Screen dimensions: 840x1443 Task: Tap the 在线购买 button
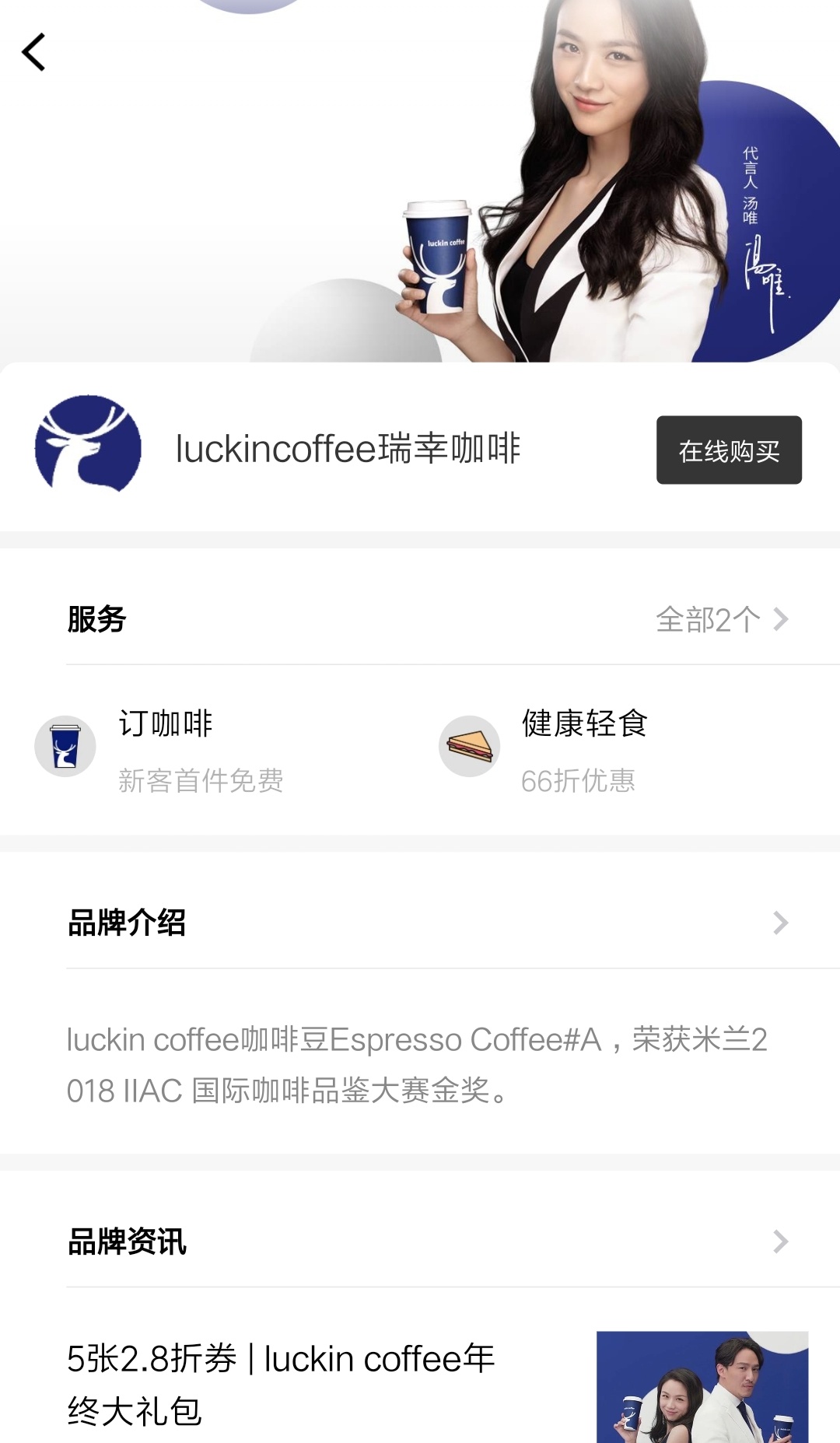729,450
